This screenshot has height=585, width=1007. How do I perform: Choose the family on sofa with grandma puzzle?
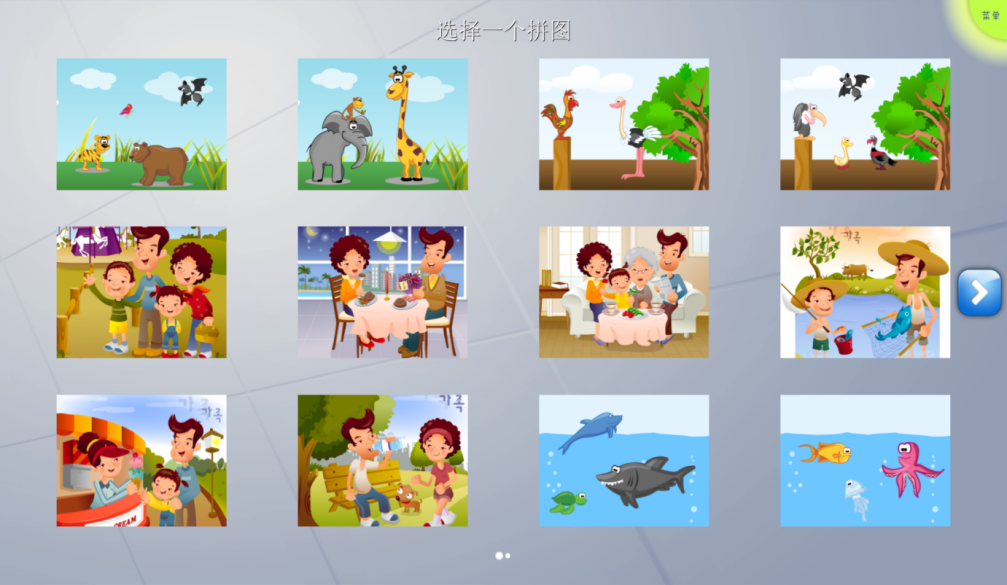[x=624, y=292]
